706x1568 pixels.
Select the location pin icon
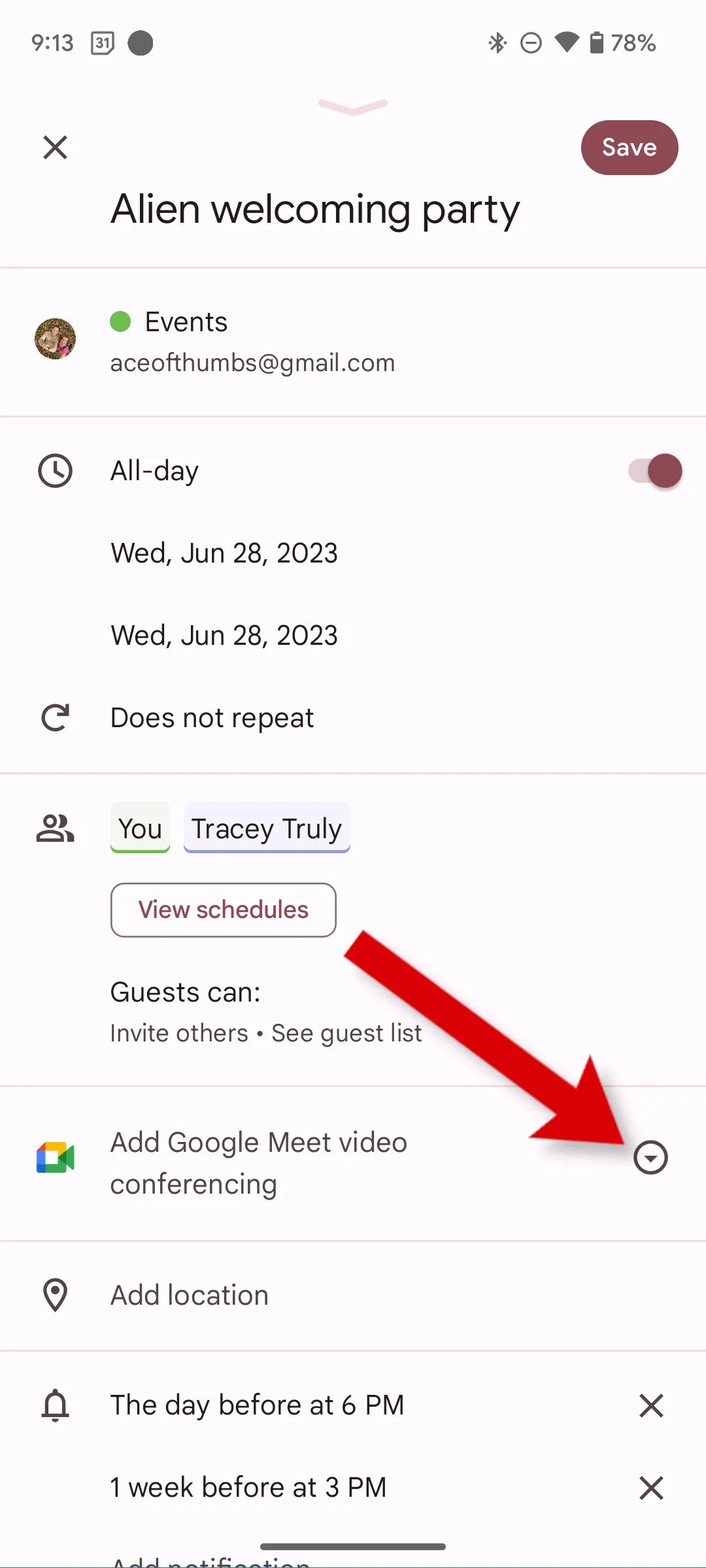pyautogui.click(x=56, y=1294)
